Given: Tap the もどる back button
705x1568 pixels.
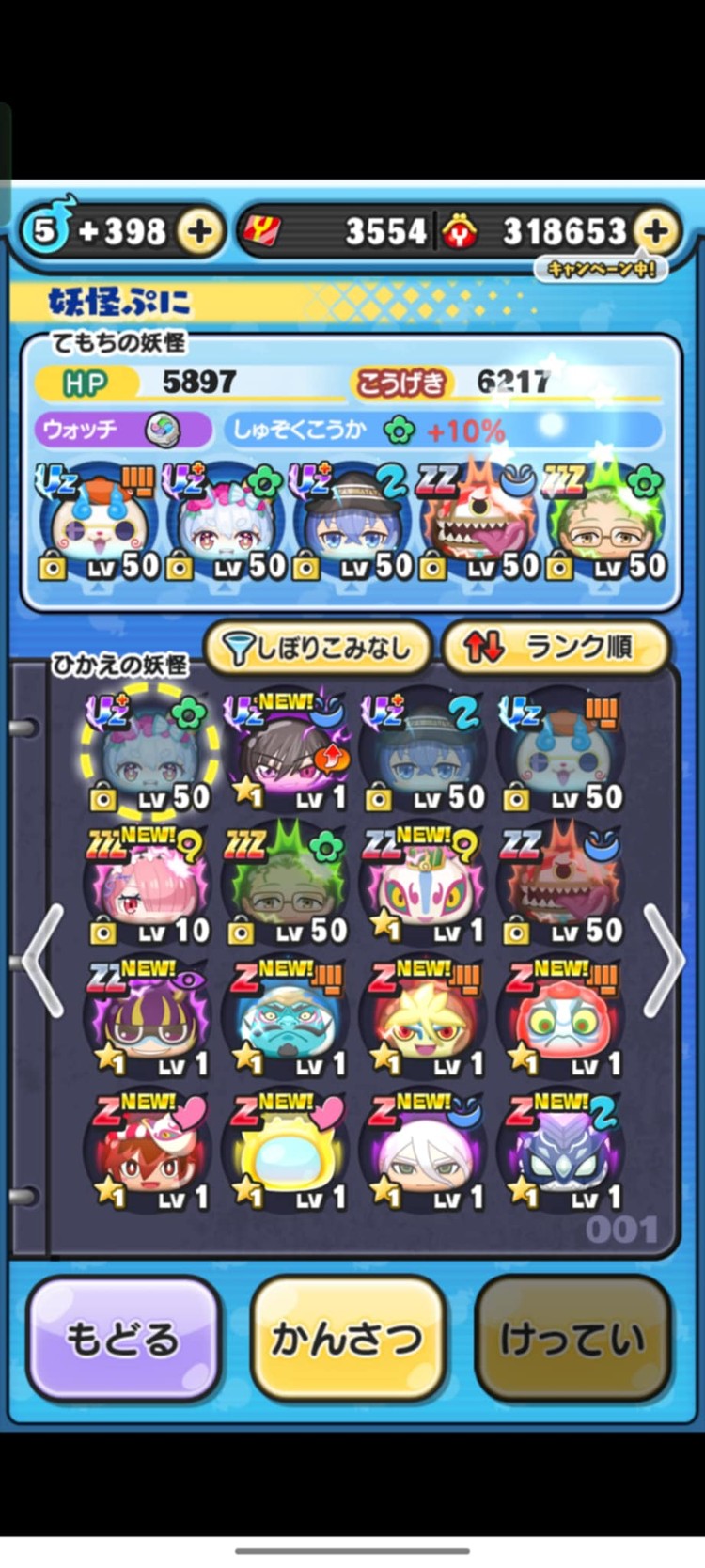Looking at the screenshot, I should [124, 1338].
